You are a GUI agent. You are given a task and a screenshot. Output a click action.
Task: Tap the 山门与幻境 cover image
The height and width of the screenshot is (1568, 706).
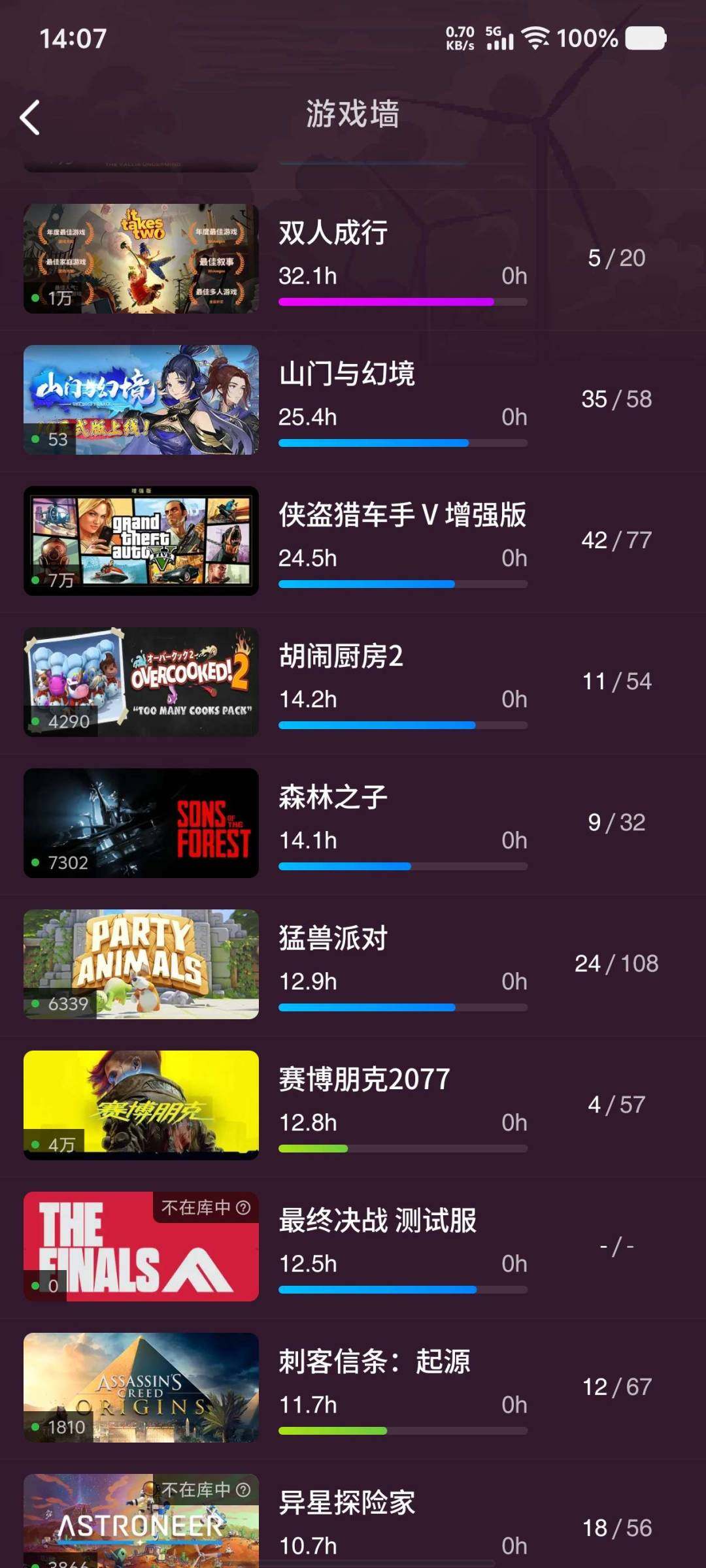141,399
